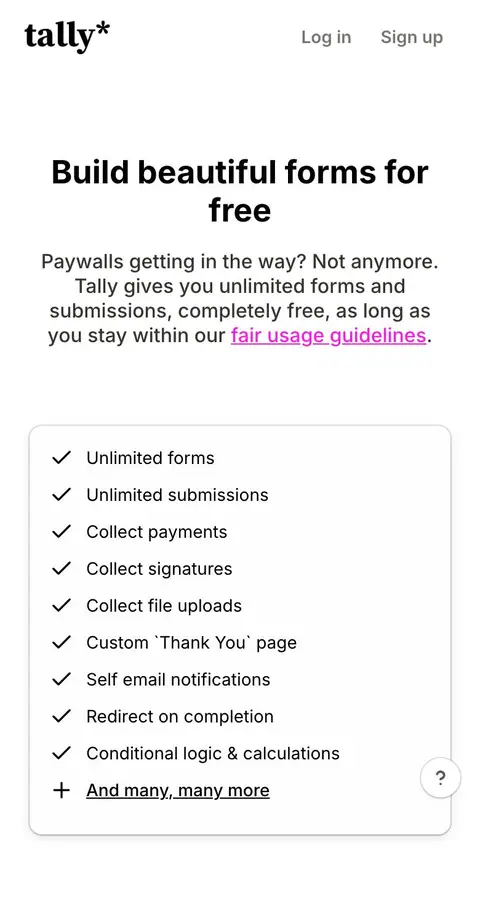Viewport: 480px width, 900px height.
Task: Open the question mark help button
Action: click(x=440, y=778)
